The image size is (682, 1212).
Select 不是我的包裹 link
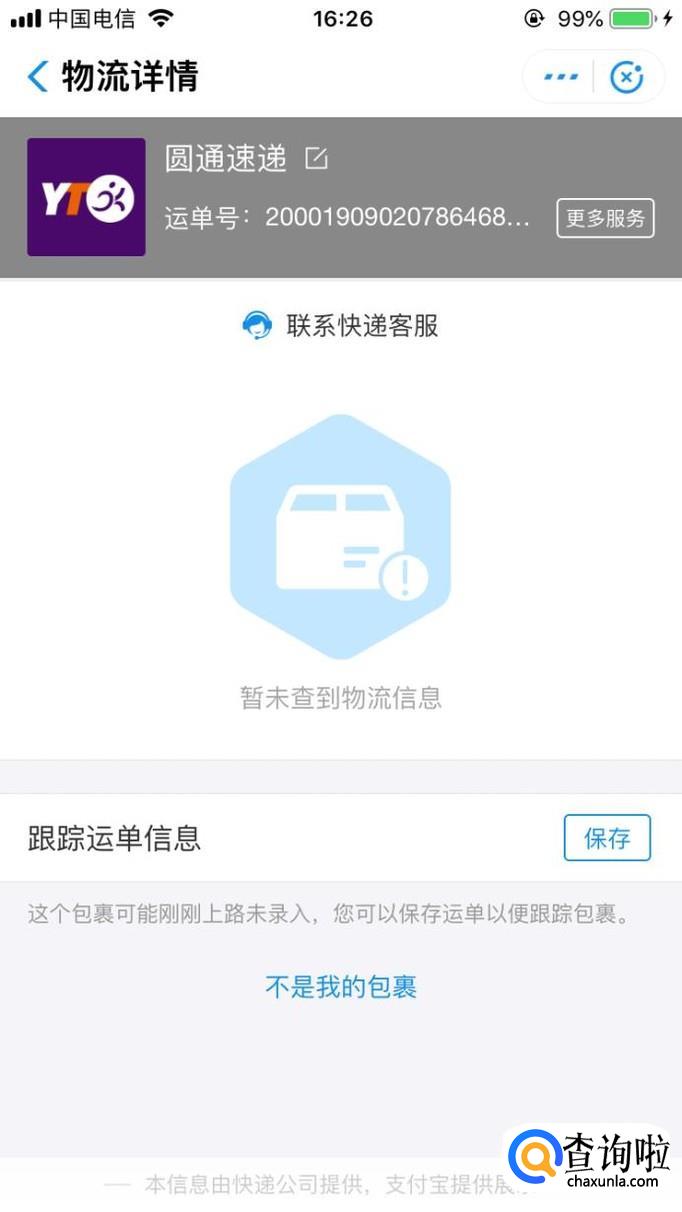(341, 987)
